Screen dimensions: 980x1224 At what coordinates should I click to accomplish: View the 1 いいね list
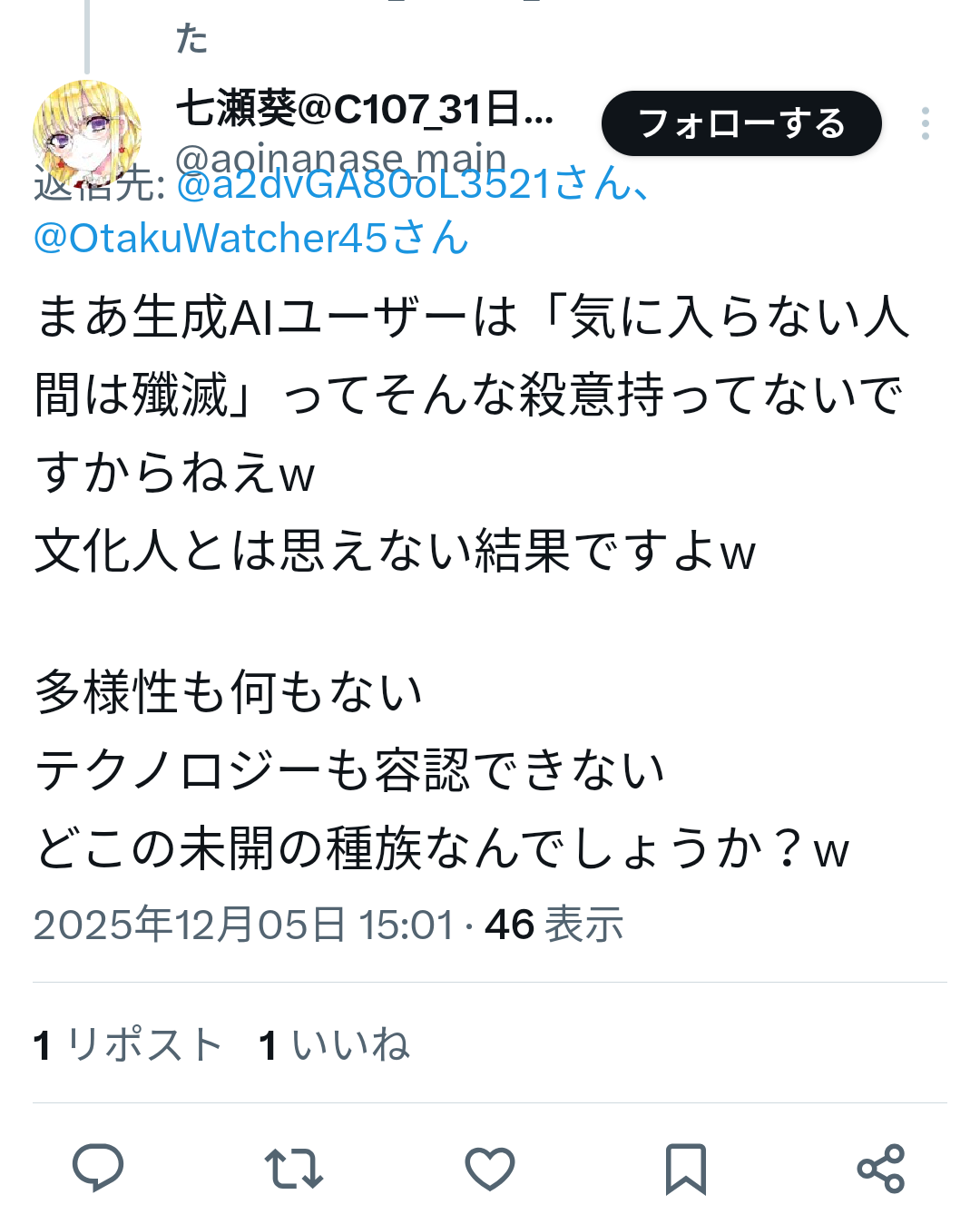pyautogui.click(x=334, y=1044)
